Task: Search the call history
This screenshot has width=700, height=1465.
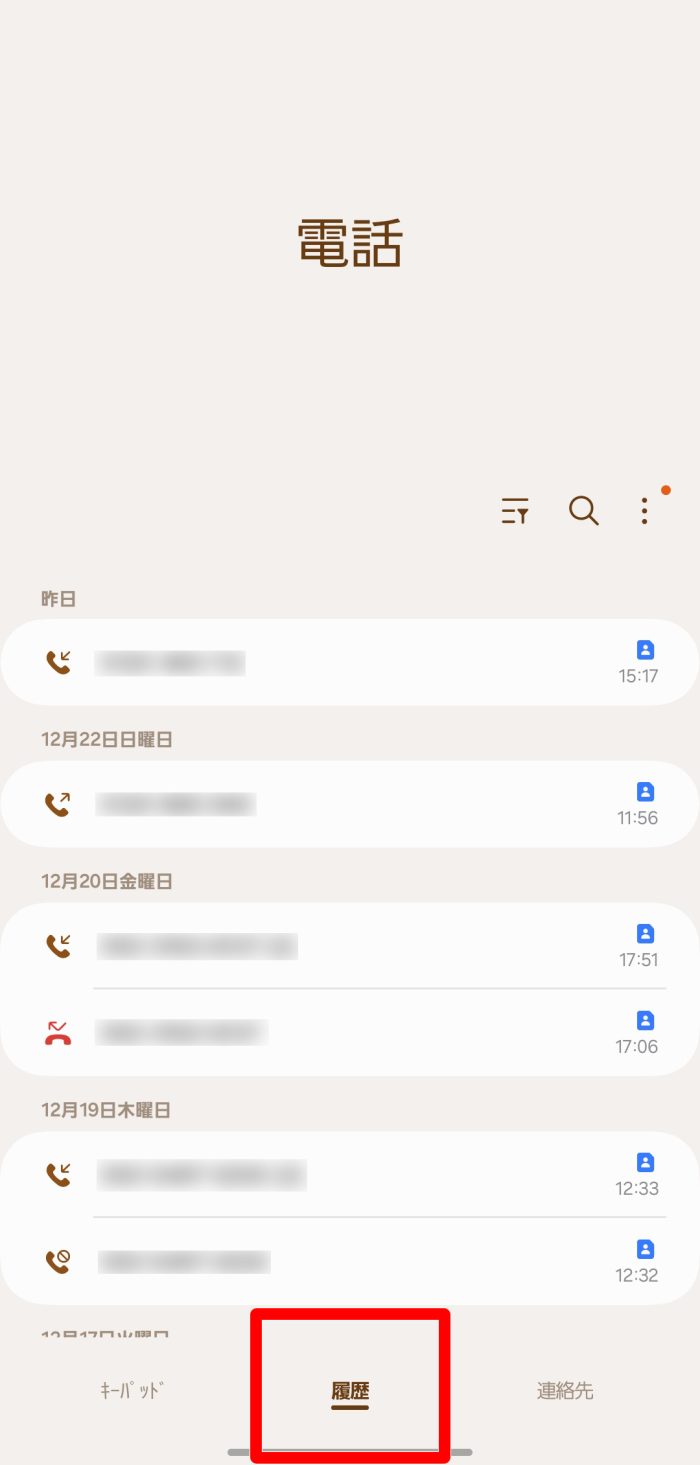Action: (584, 511)
